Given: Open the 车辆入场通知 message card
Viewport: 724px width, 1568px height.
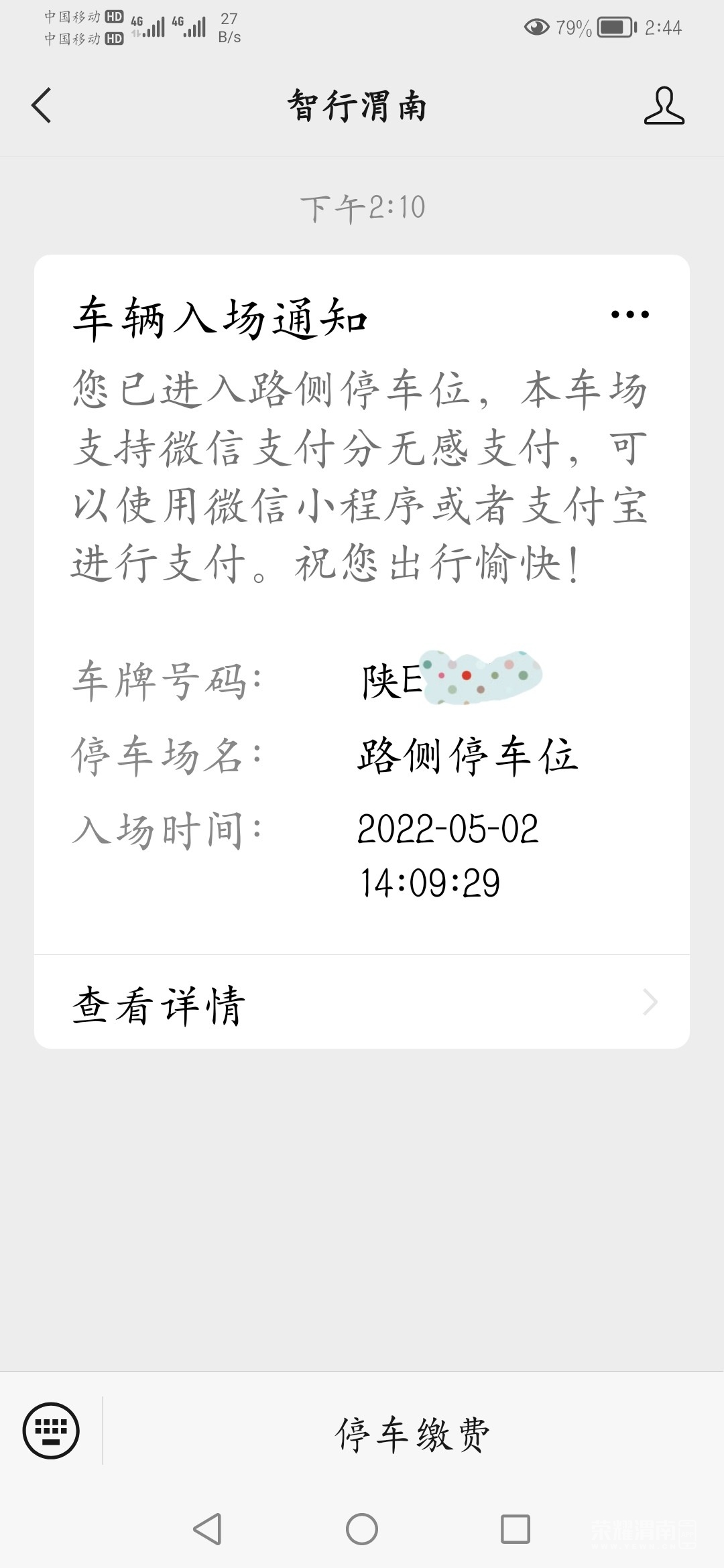Looking at the screenshot, I should 362,603.
